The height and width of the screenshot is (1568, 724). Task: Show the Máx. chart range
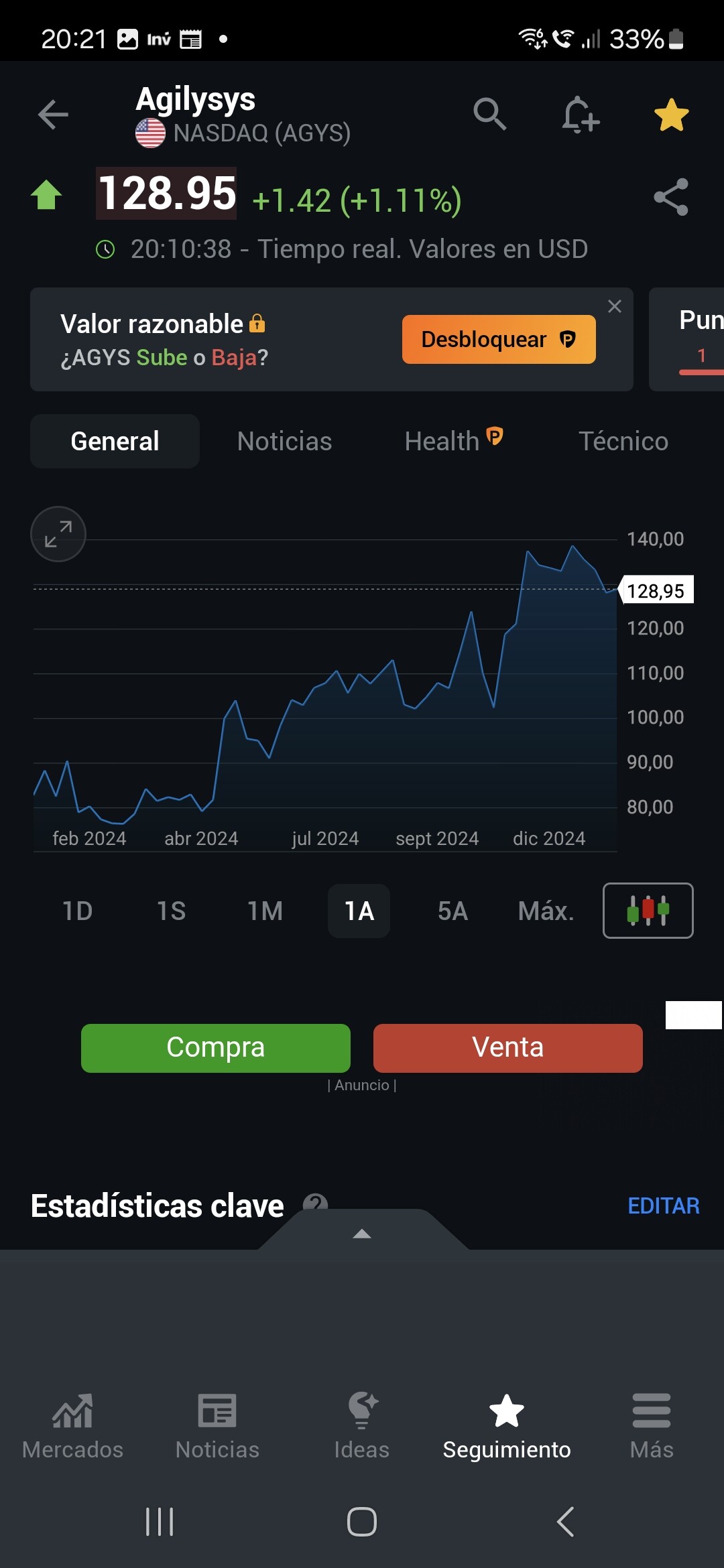point(546,911)
